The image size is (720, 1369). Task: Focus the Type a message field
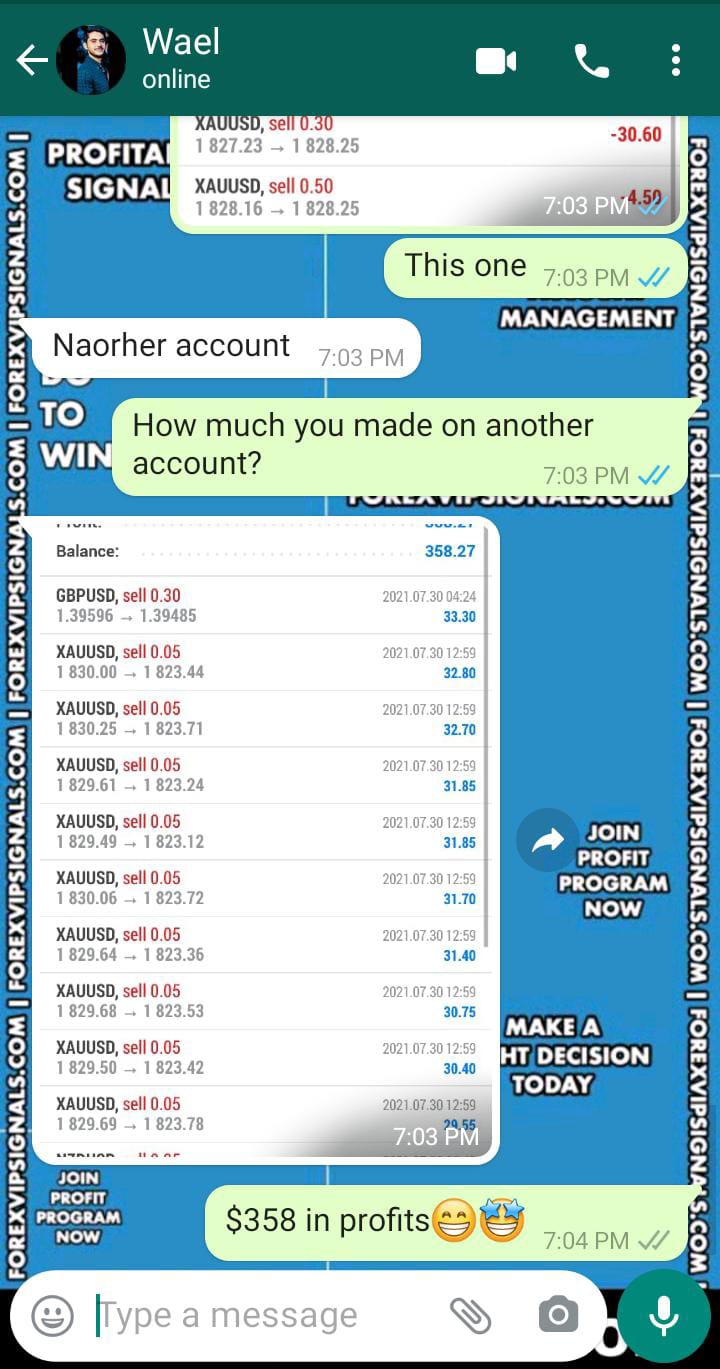(x=260, y=1316)
